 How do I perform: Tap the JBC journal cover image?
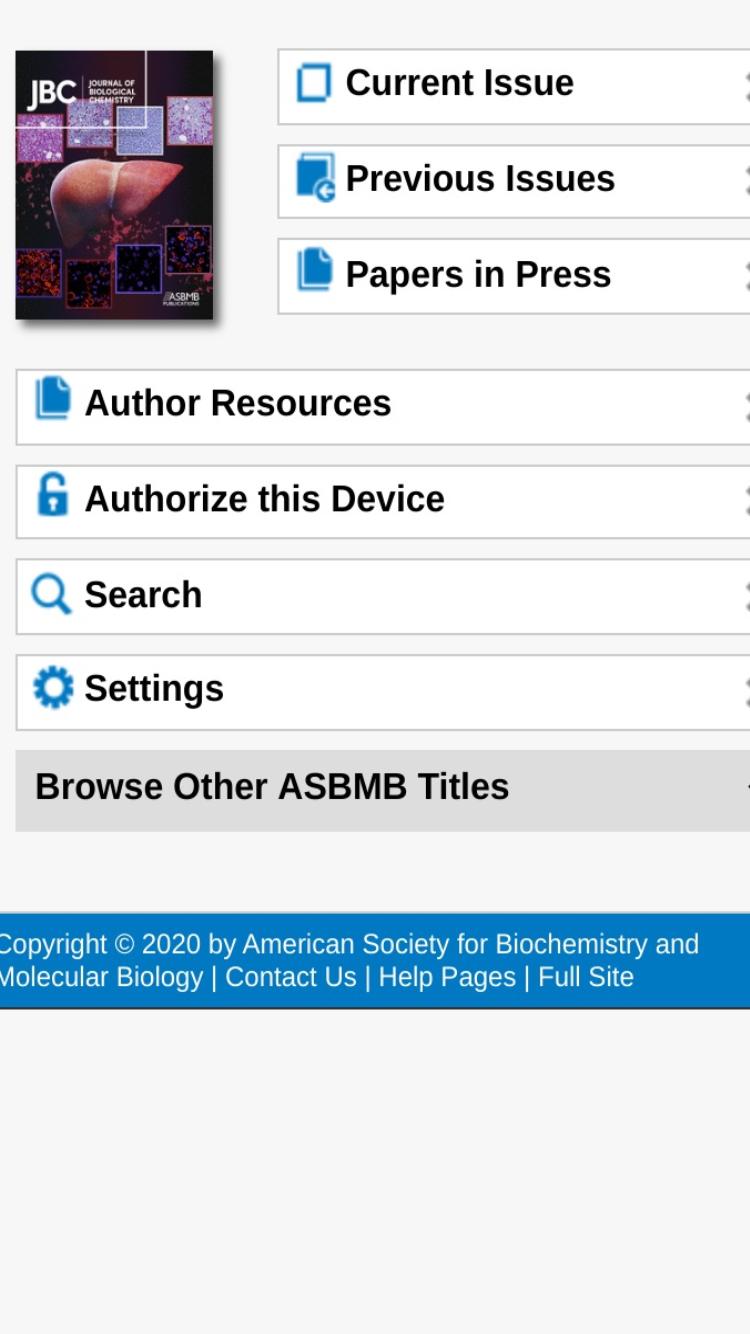point(114,185)
